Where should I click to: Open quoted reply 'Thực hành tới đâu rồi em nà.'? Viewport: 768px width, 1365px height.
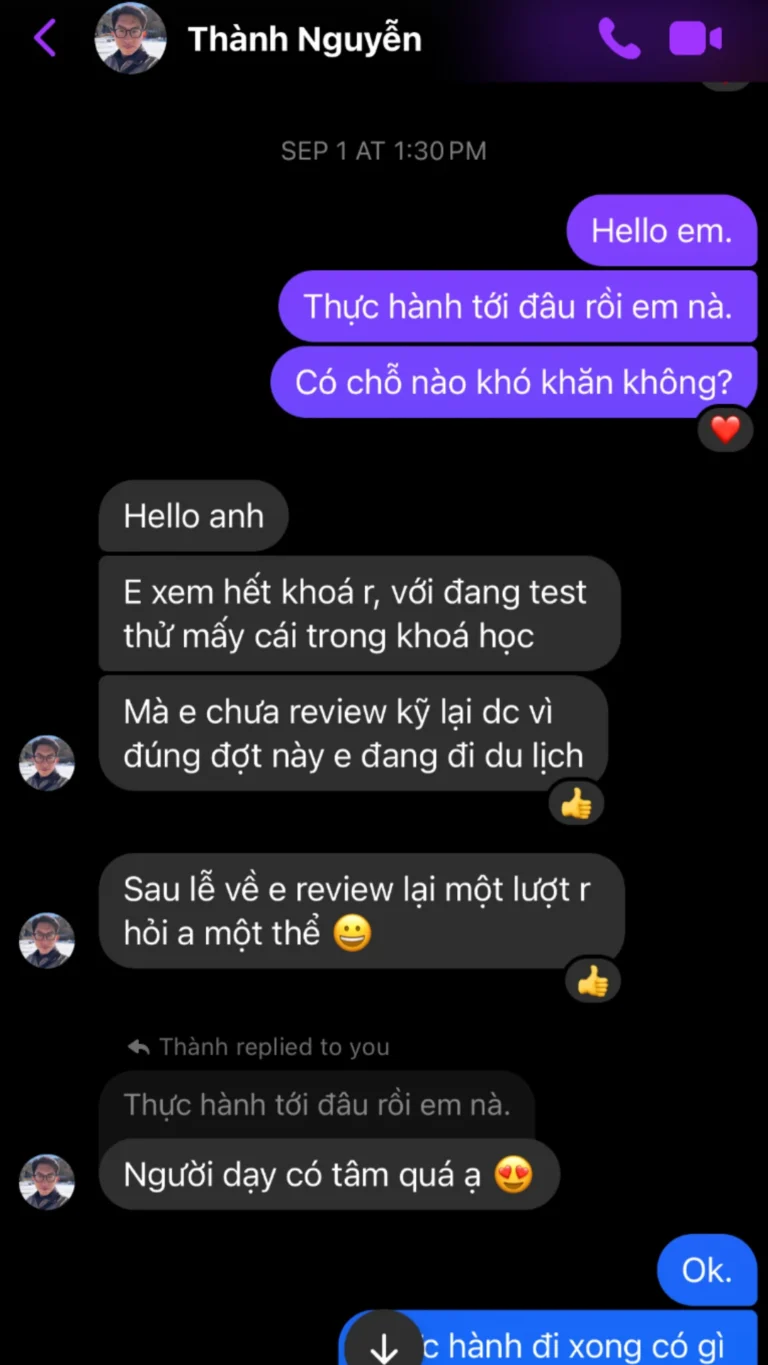(317, 1105)
